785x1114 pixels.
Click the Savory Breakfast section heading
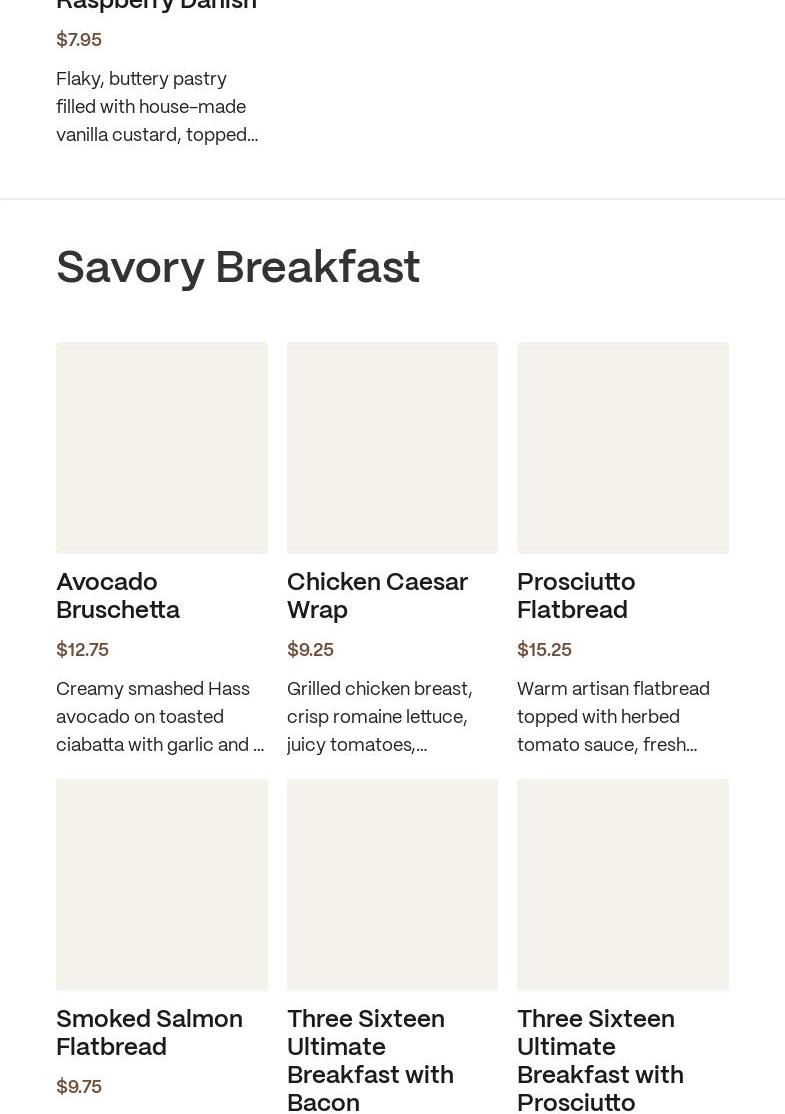coord(238,266)
